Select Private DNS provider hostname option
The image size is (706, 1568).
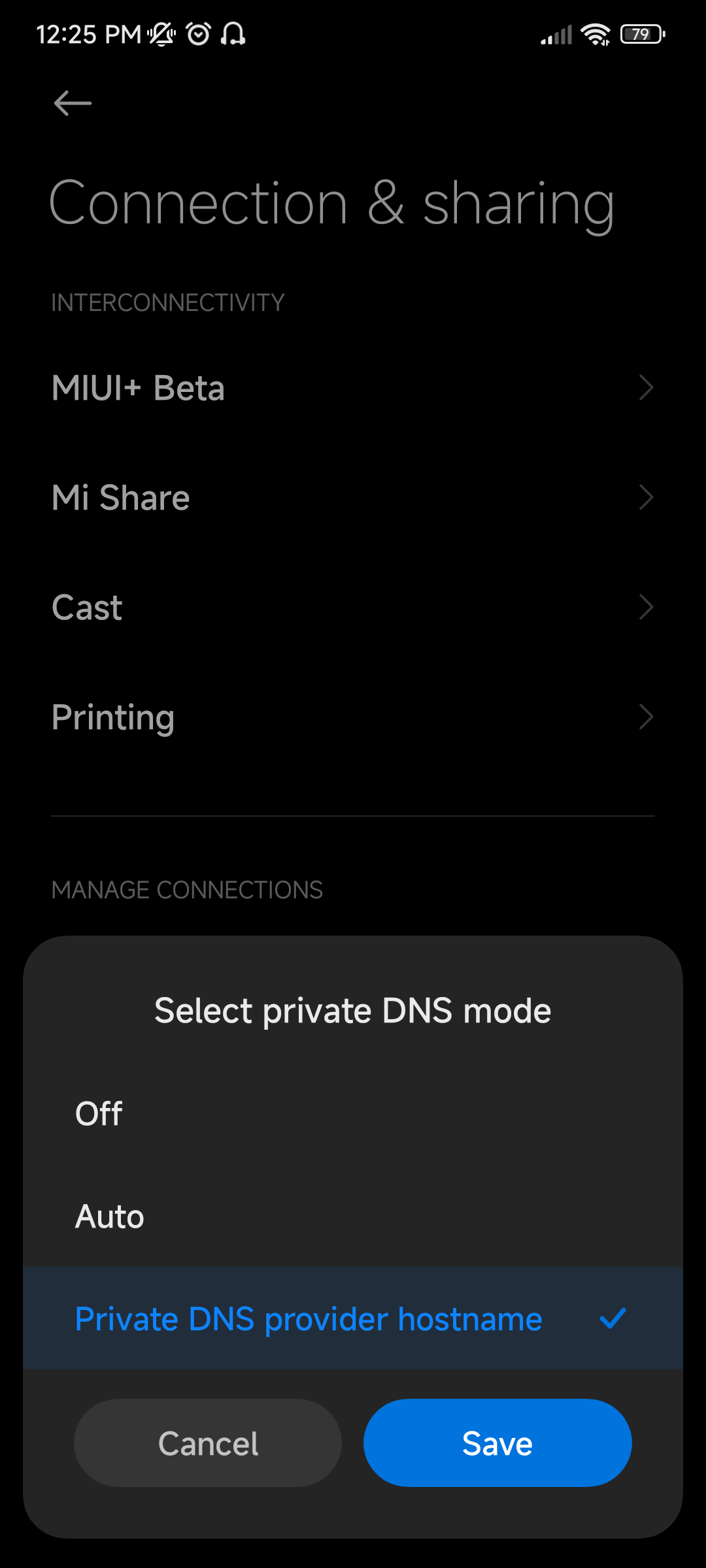pos(353,1318)
